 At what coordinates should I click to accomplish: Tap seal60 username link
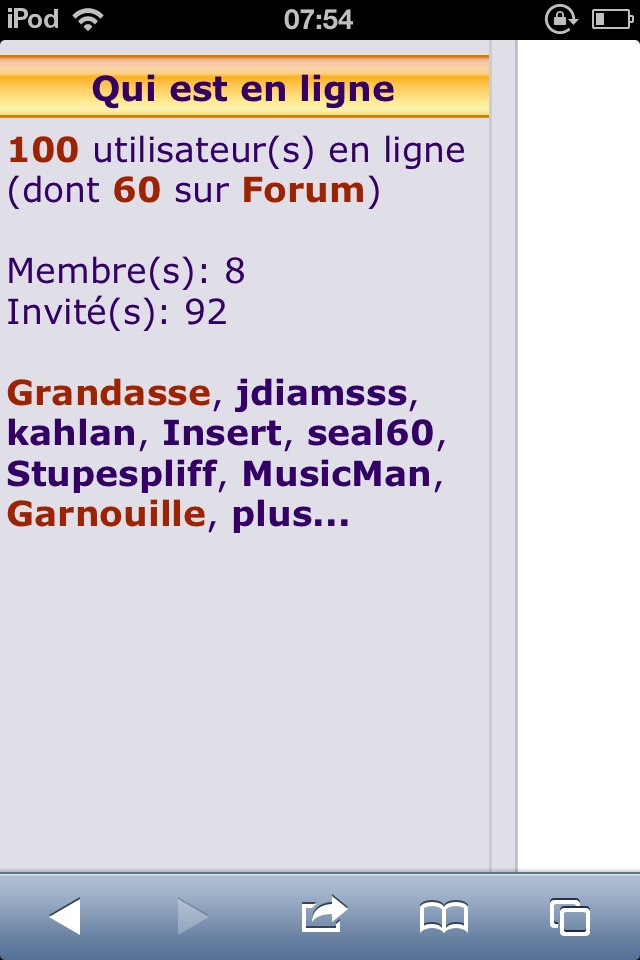(370, 433)
